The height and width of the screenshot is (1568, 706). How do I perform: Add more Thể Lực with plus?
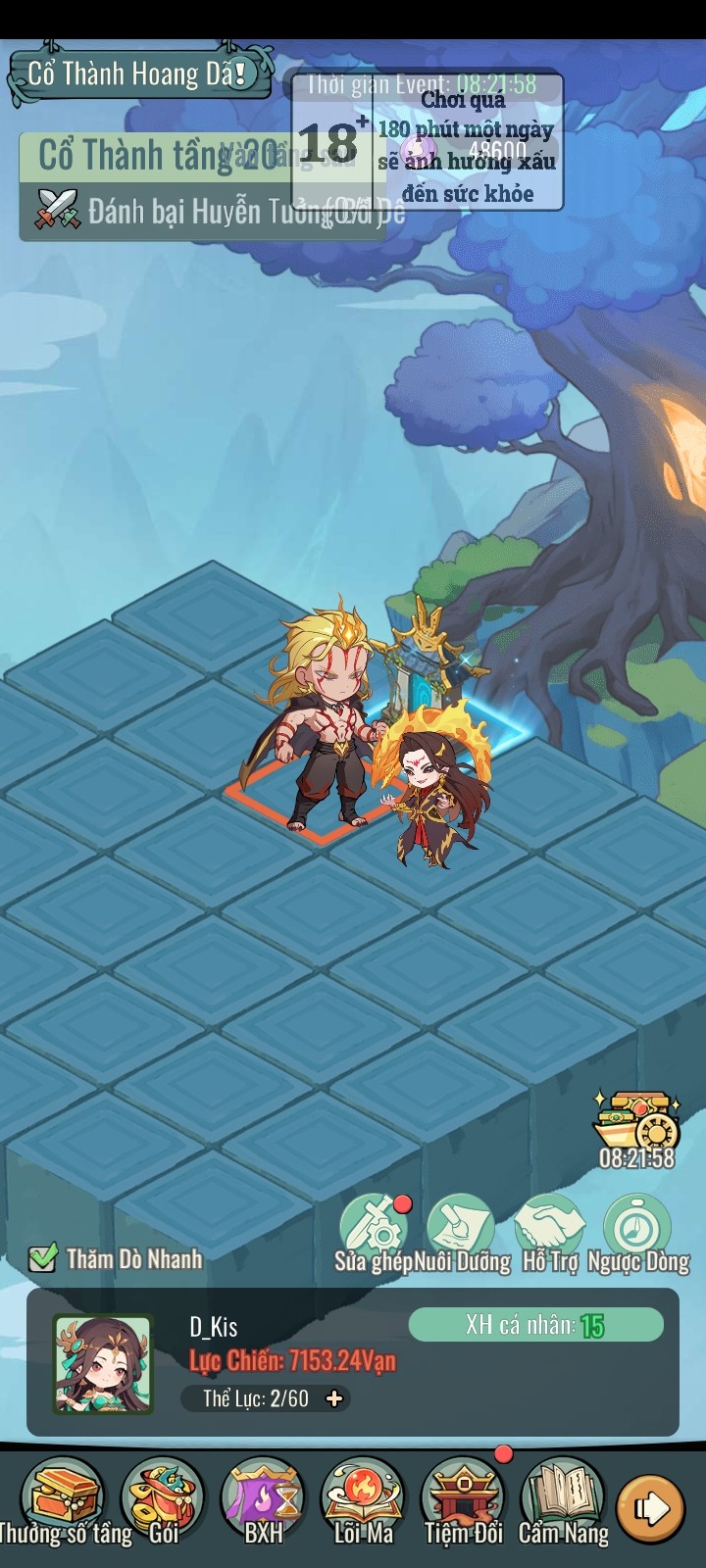(x=334, y=1398)
